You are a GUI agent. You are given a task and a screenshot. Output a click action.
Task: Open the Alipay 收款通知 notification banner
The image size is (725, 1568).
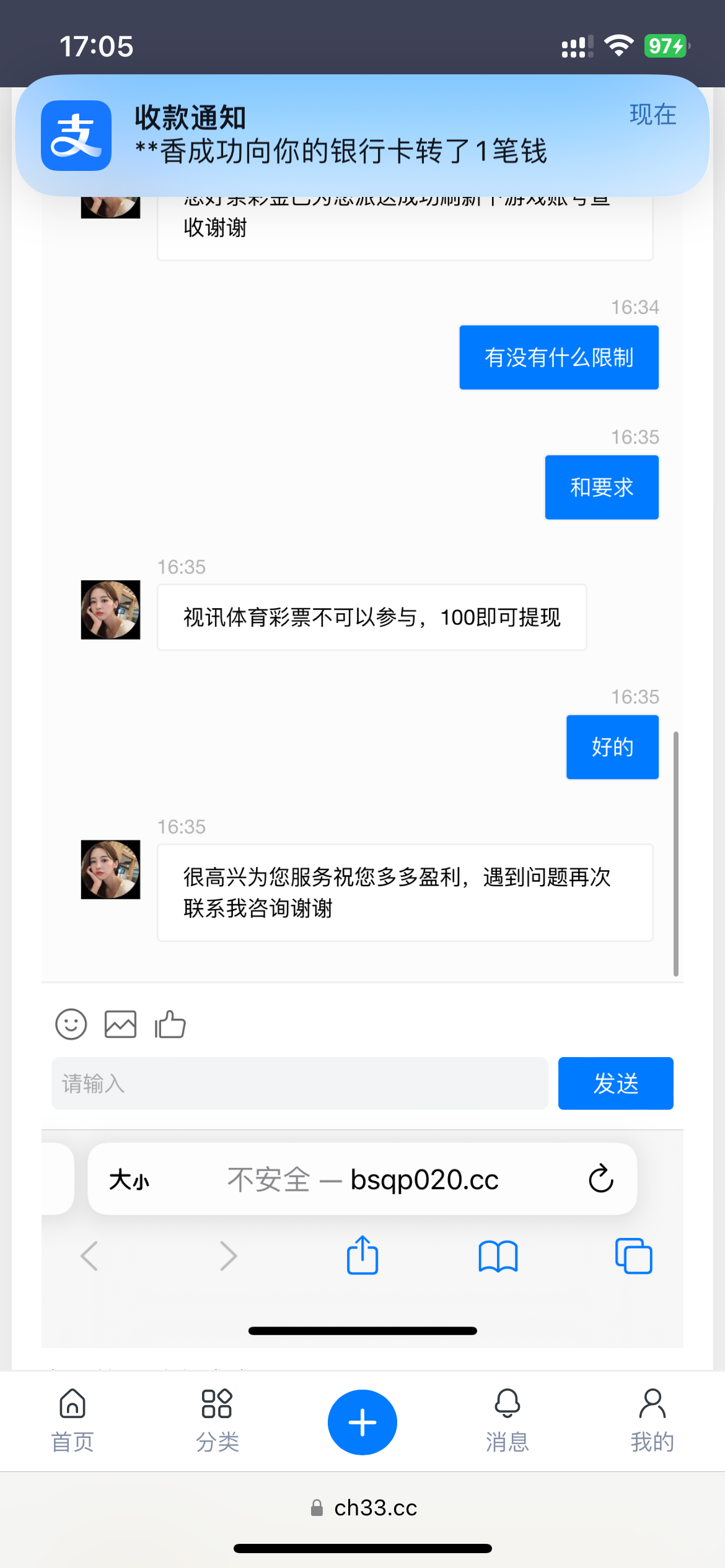coord(362,136)
